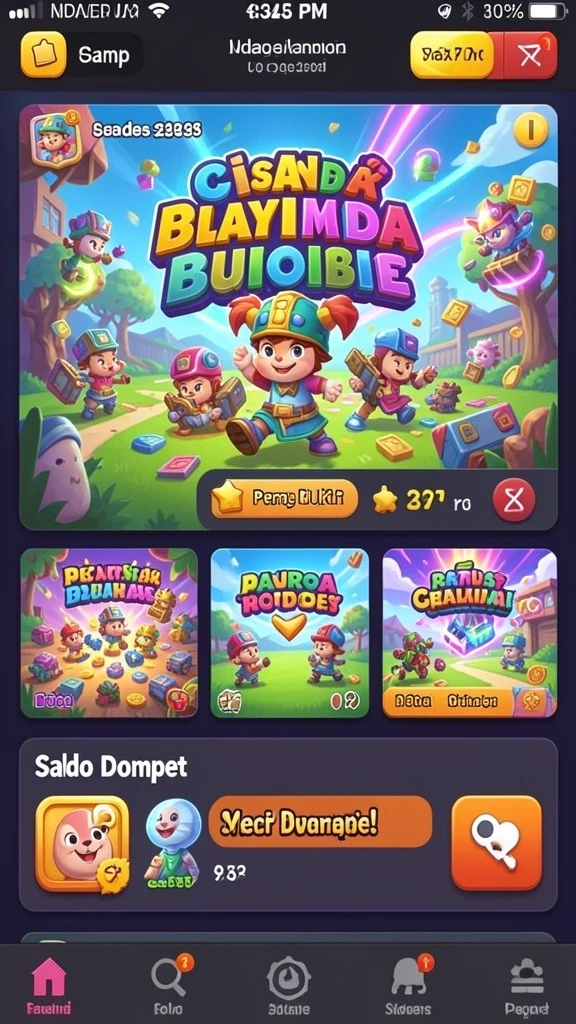This screenshot has width=576, height=1024.
Task: Open the yellow-framed character avatar in Saldo Dompet
Action: point(82,844)
